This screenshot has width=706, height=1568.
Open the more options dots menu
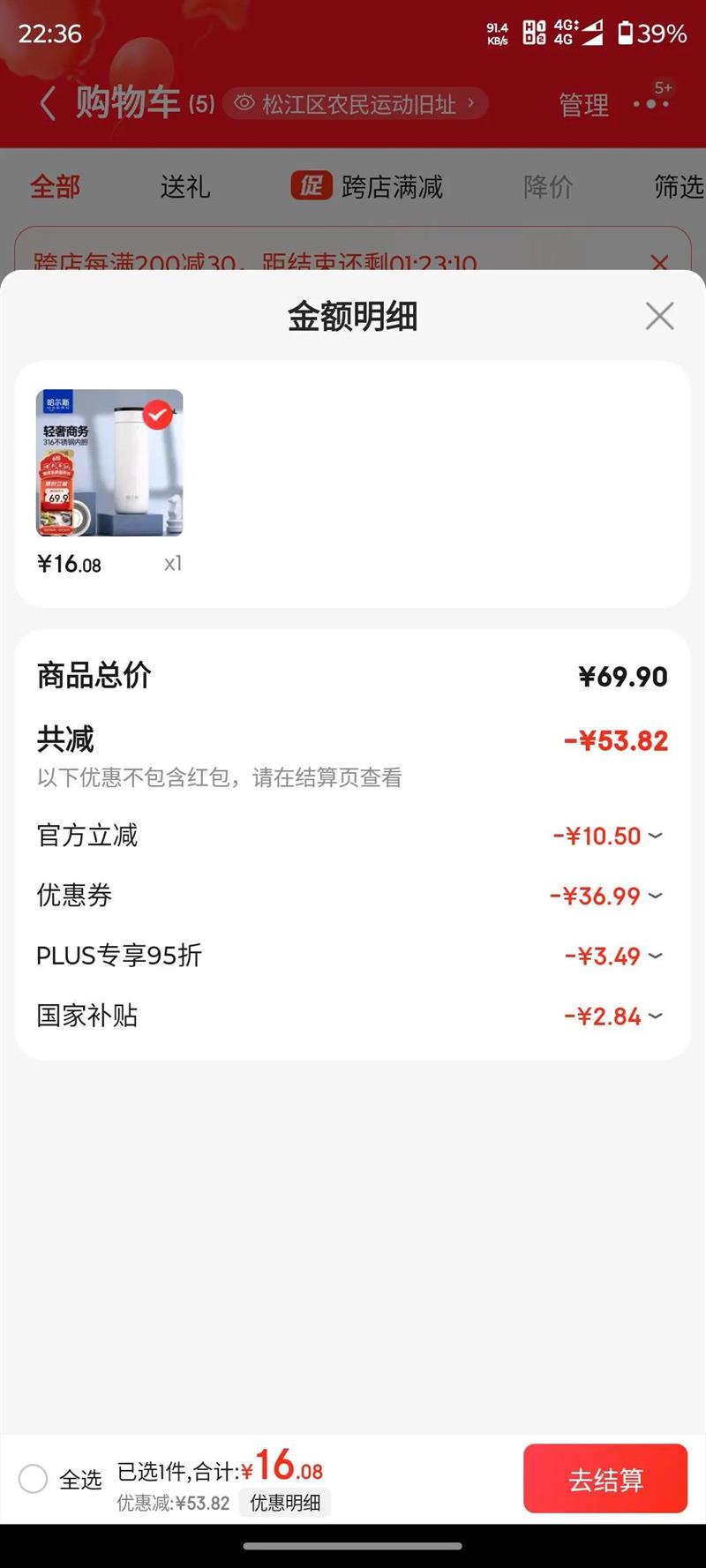651,103
